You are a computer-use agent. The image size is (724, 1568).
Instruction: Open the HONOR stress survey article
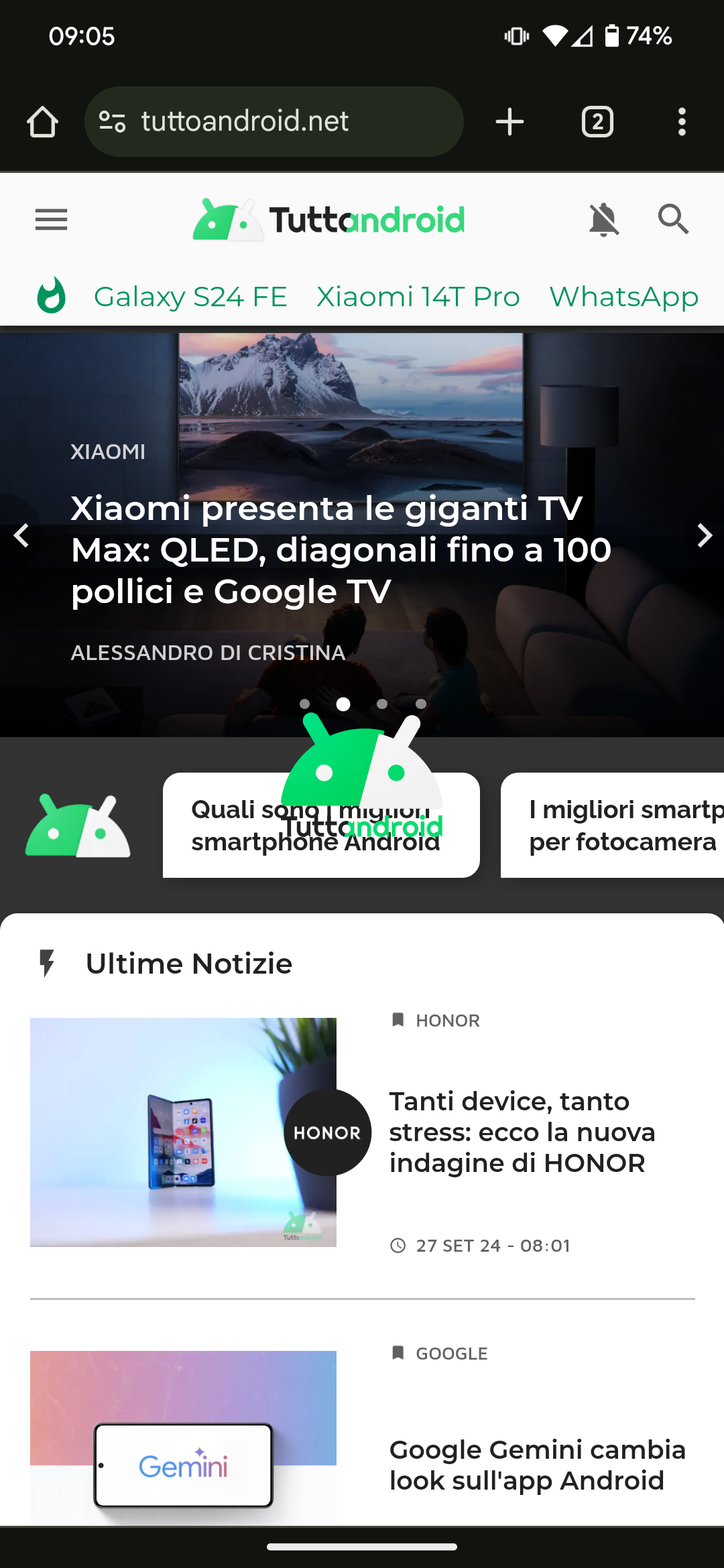[522, 1132]
